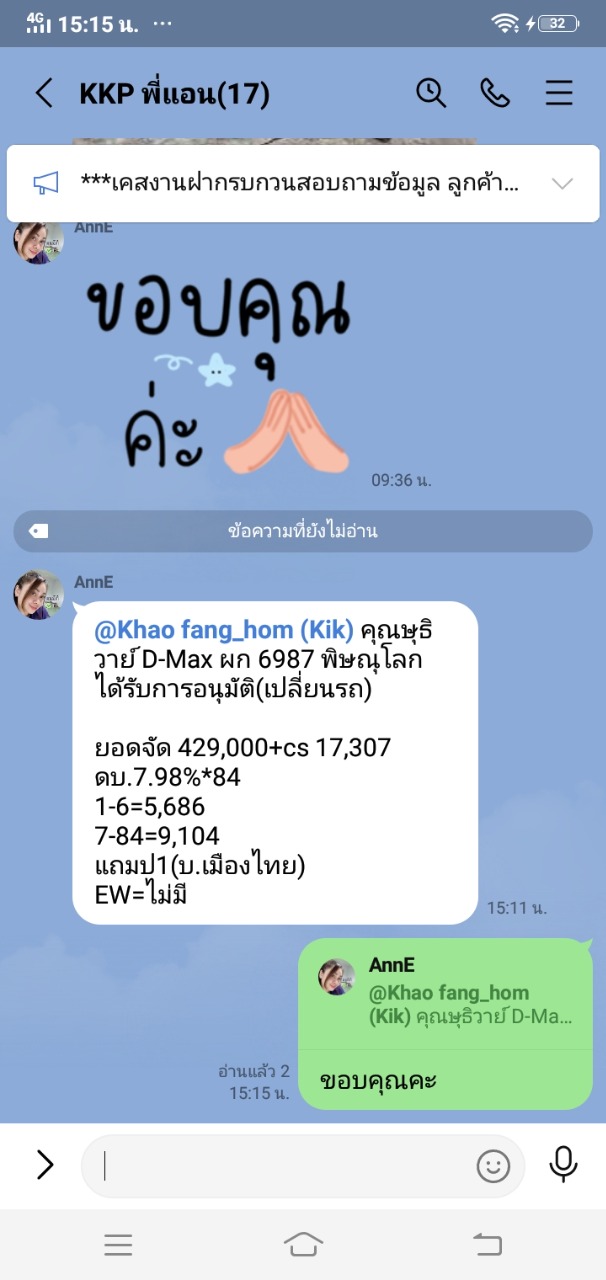
Task: Expand attachment options left of message box
Action: [44, 1164]
